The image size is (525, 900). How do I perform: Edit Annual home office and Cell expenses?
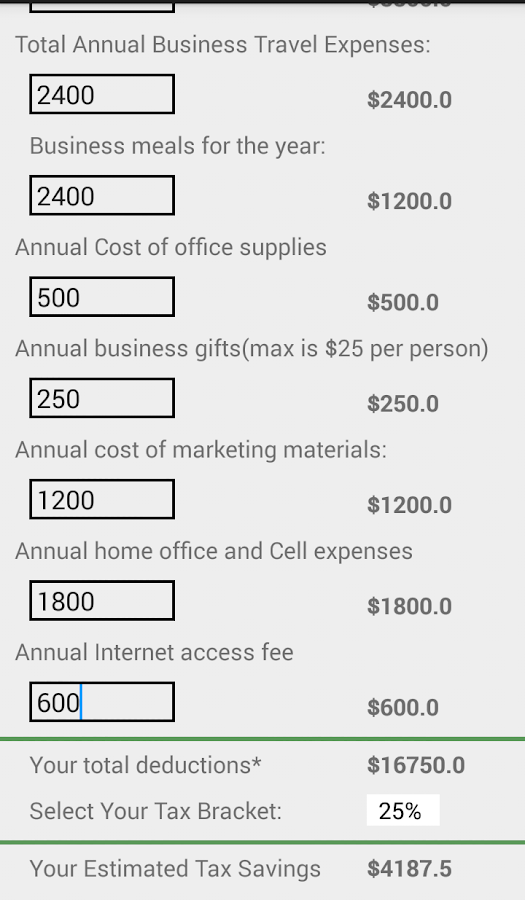coord(102,601)
